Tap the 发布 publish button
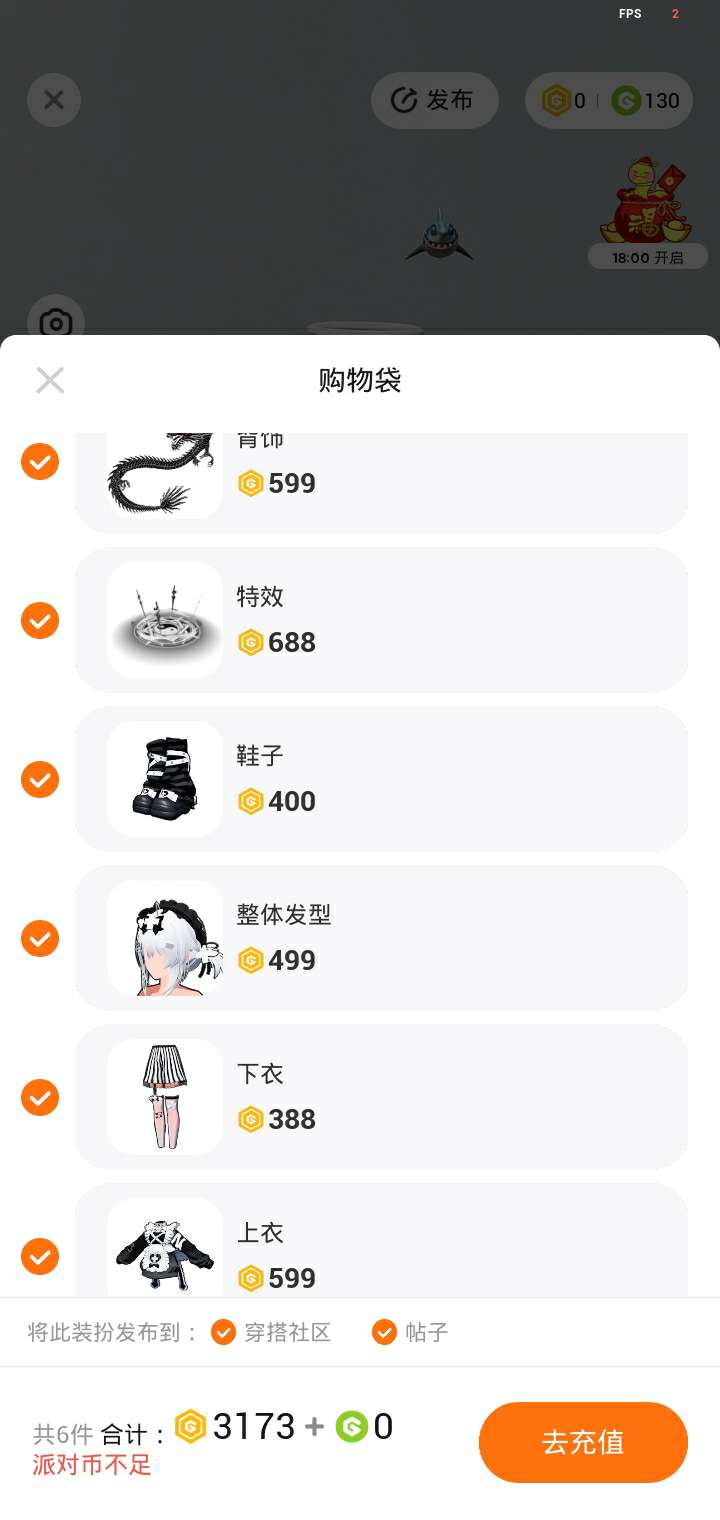The width and height of the screenshot is (720, 1520). point(435,100)
